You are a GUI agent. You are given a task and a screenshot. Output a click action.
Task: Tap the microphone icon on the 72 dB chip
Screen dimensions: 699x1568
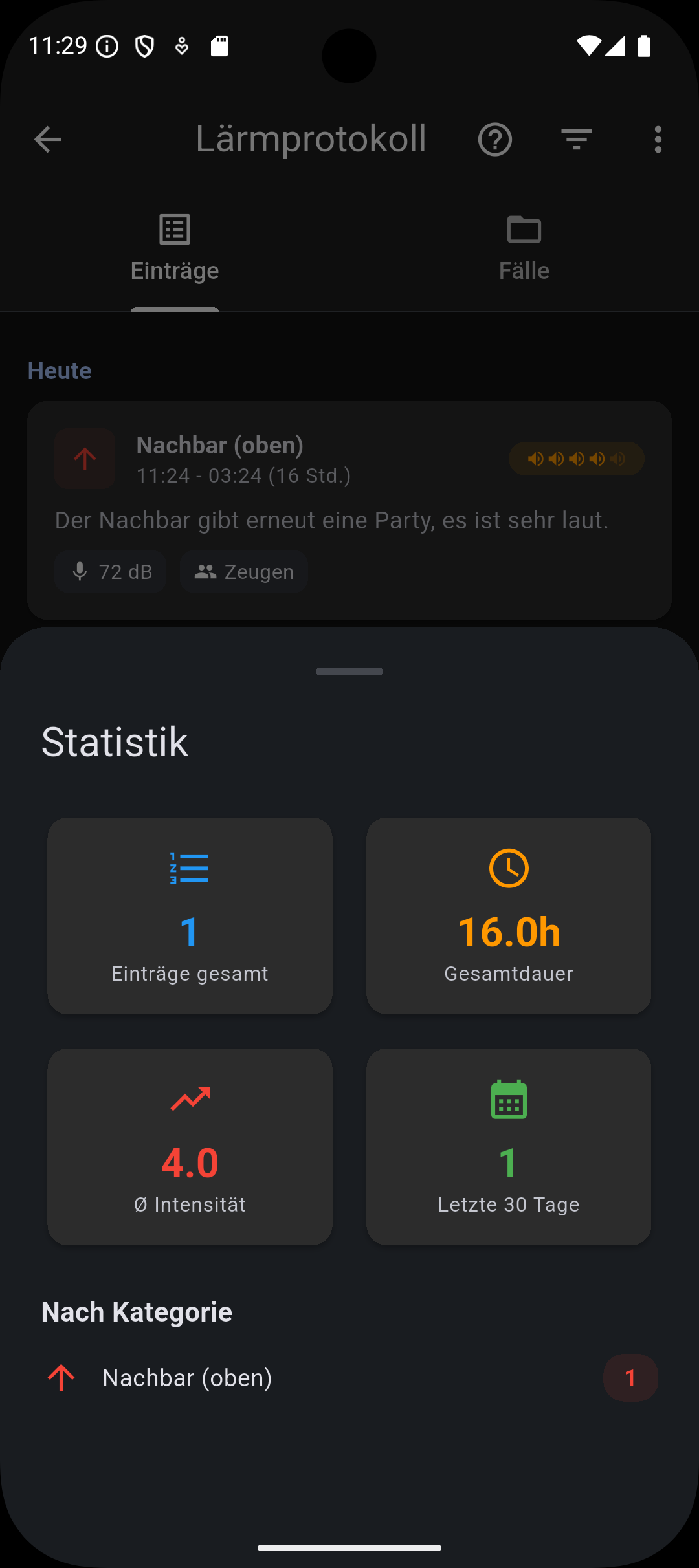[x=79, y=571]
